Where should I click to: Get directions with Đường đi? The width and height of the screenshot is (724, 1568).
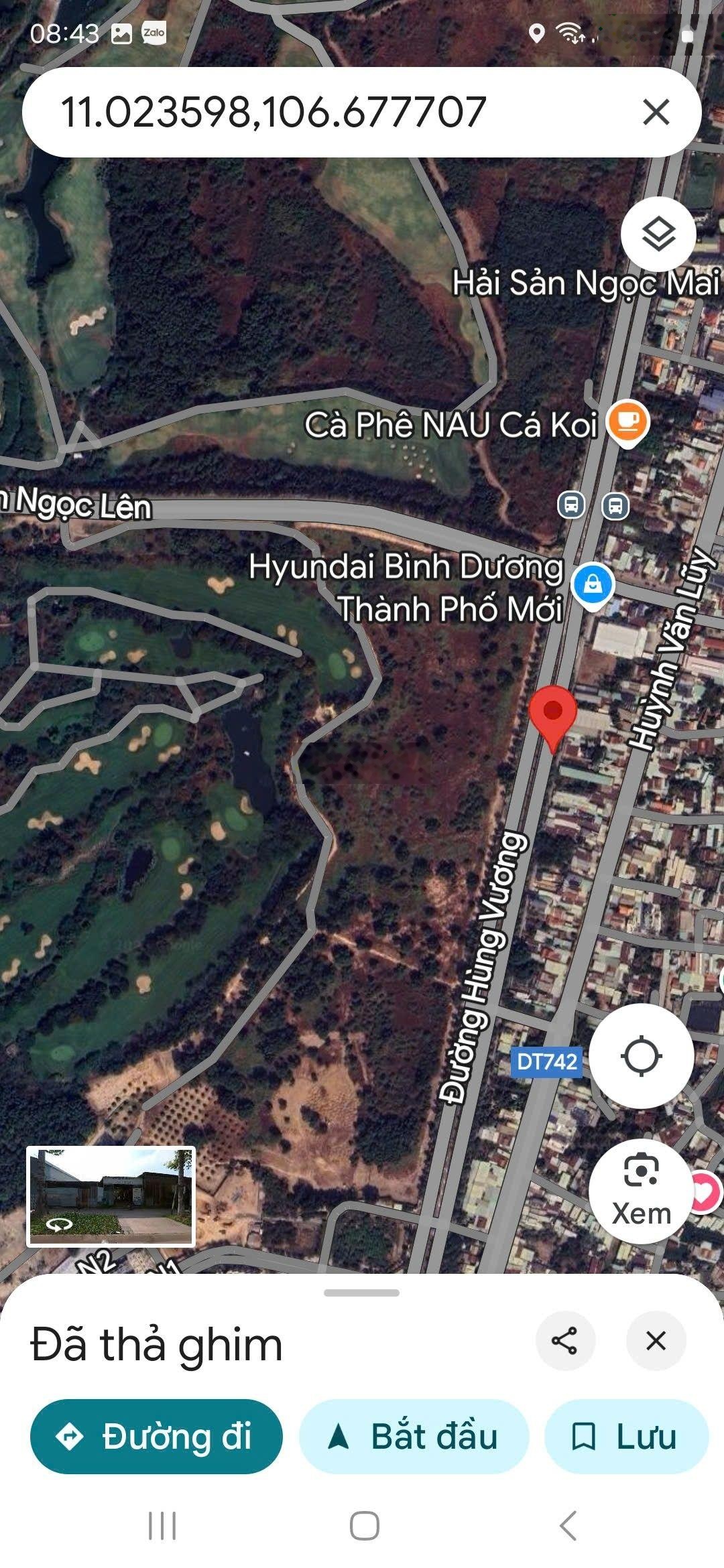tap(156, 1437)
